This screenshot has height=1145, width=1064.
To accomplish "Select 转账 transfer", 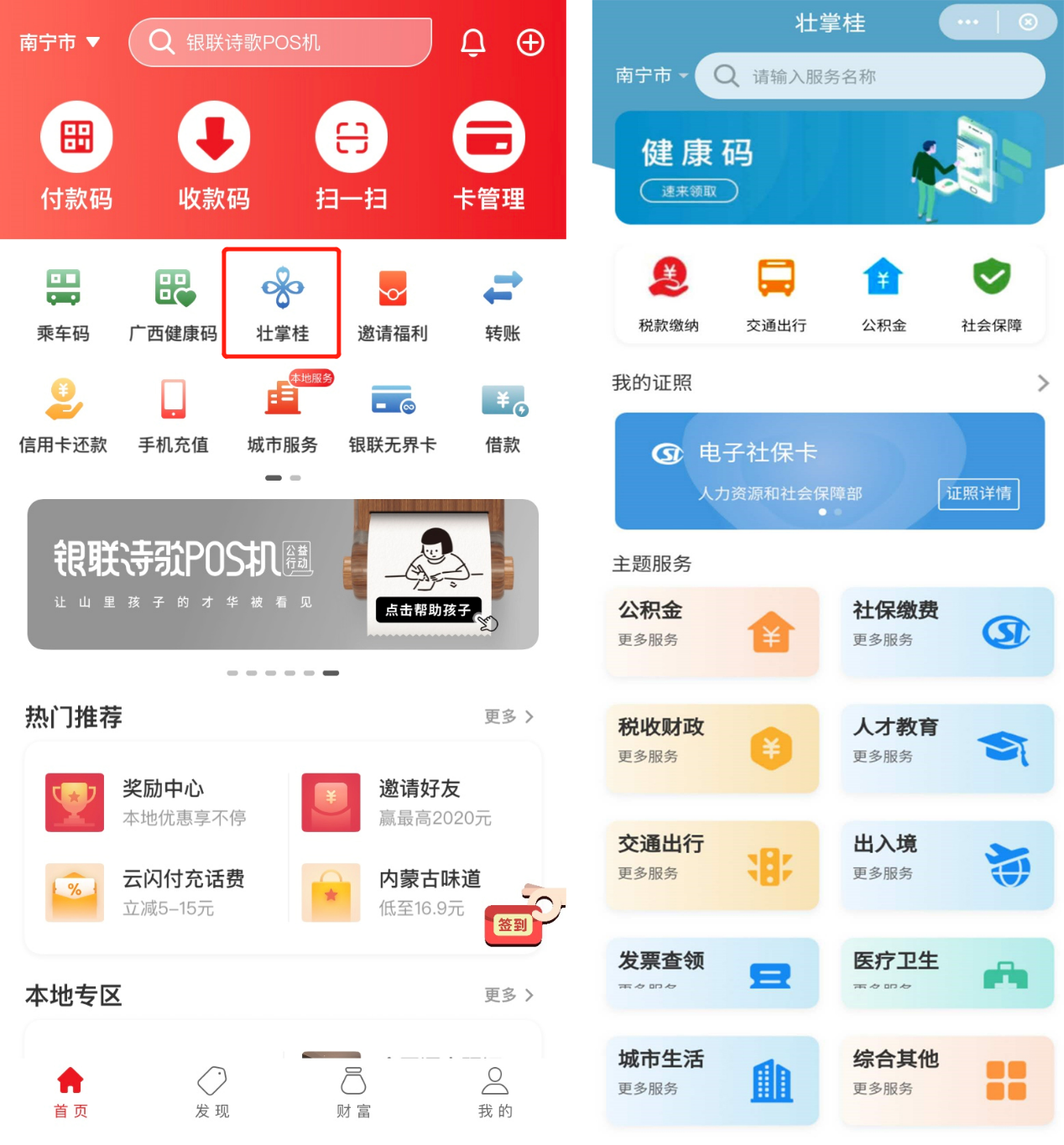I will pos(502,303).
